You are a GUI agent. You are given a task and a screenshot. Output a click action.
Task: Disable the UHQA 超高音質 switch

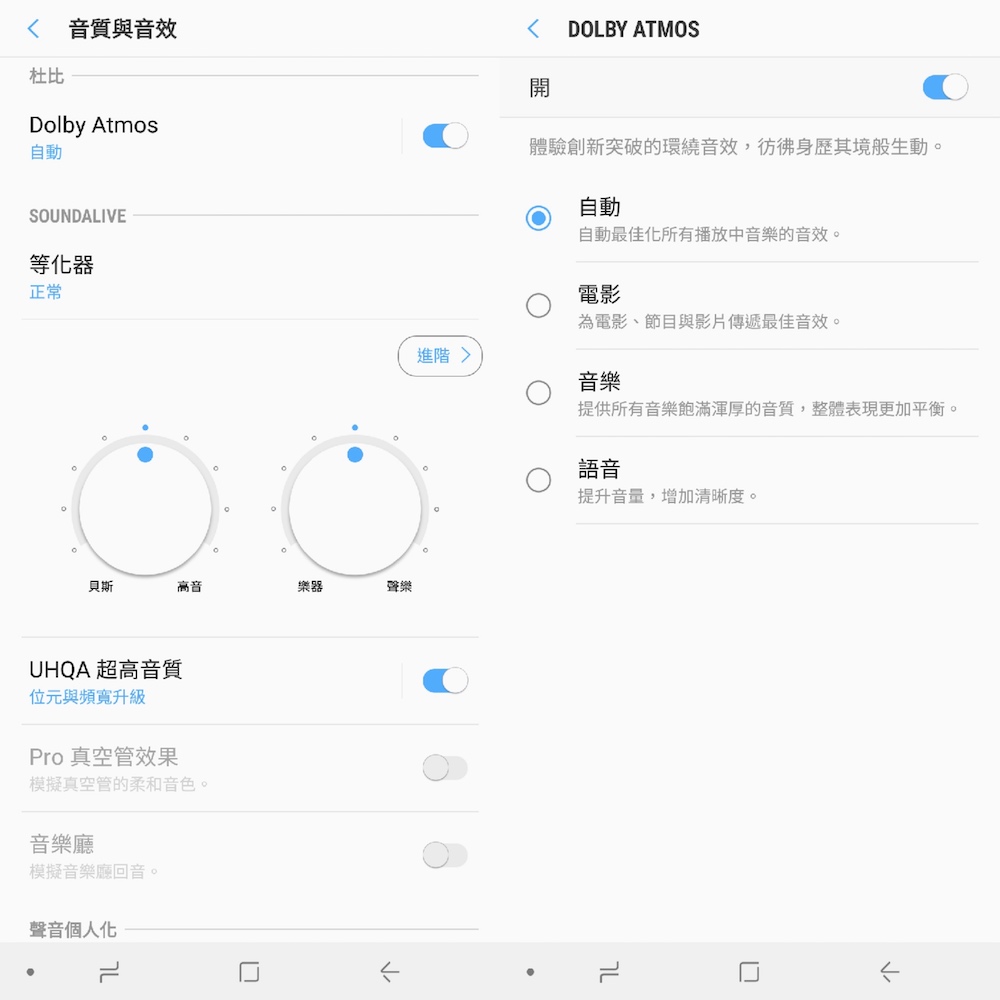[x=445, y=681]
